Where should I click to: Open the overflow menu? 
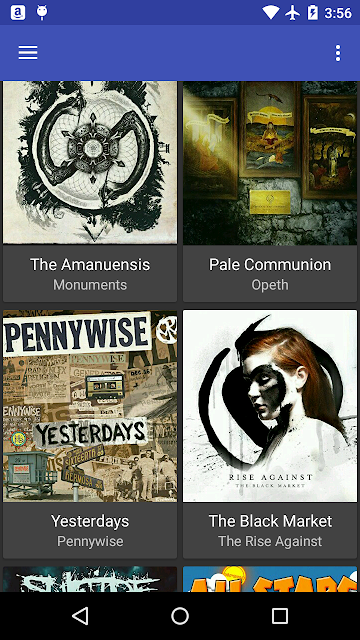pos(338,53)
